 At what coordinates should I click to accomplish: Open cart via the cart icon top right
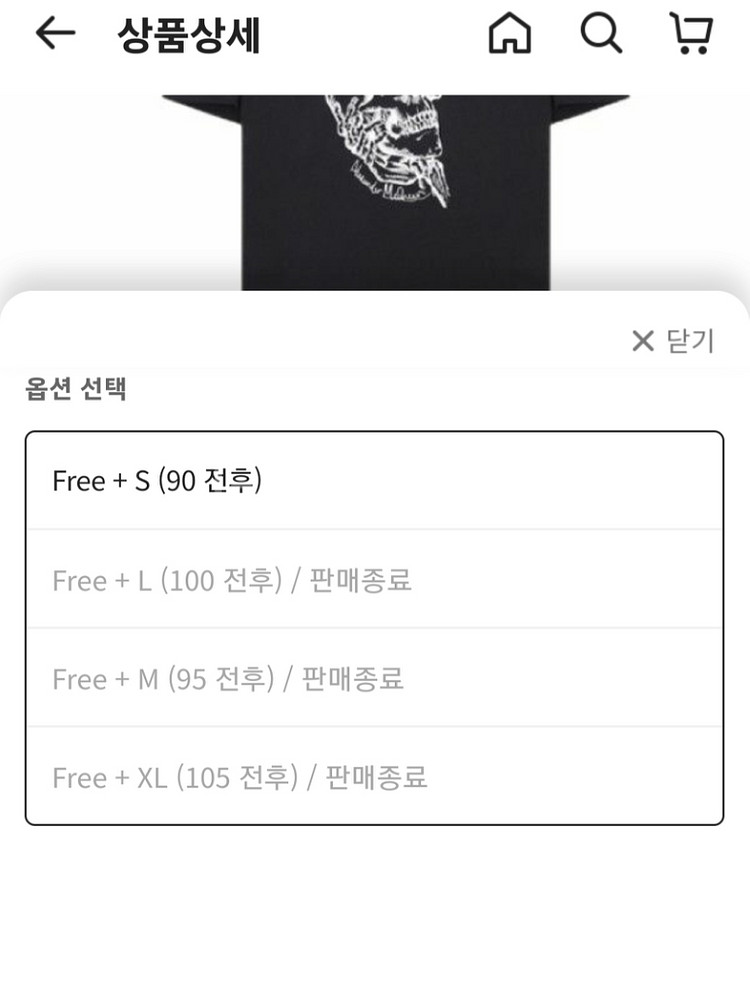tap(691, 33)
